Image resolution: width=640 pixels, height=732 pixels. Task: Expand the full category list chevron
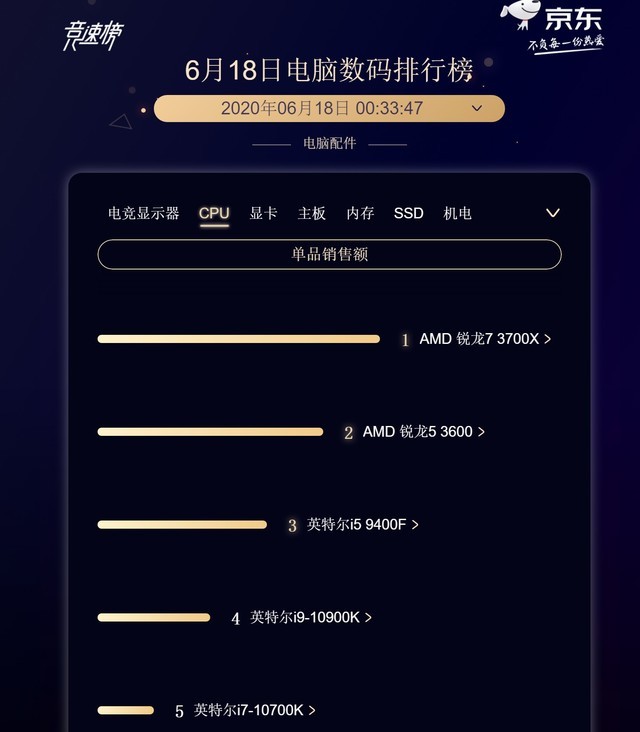coord(552,213)
